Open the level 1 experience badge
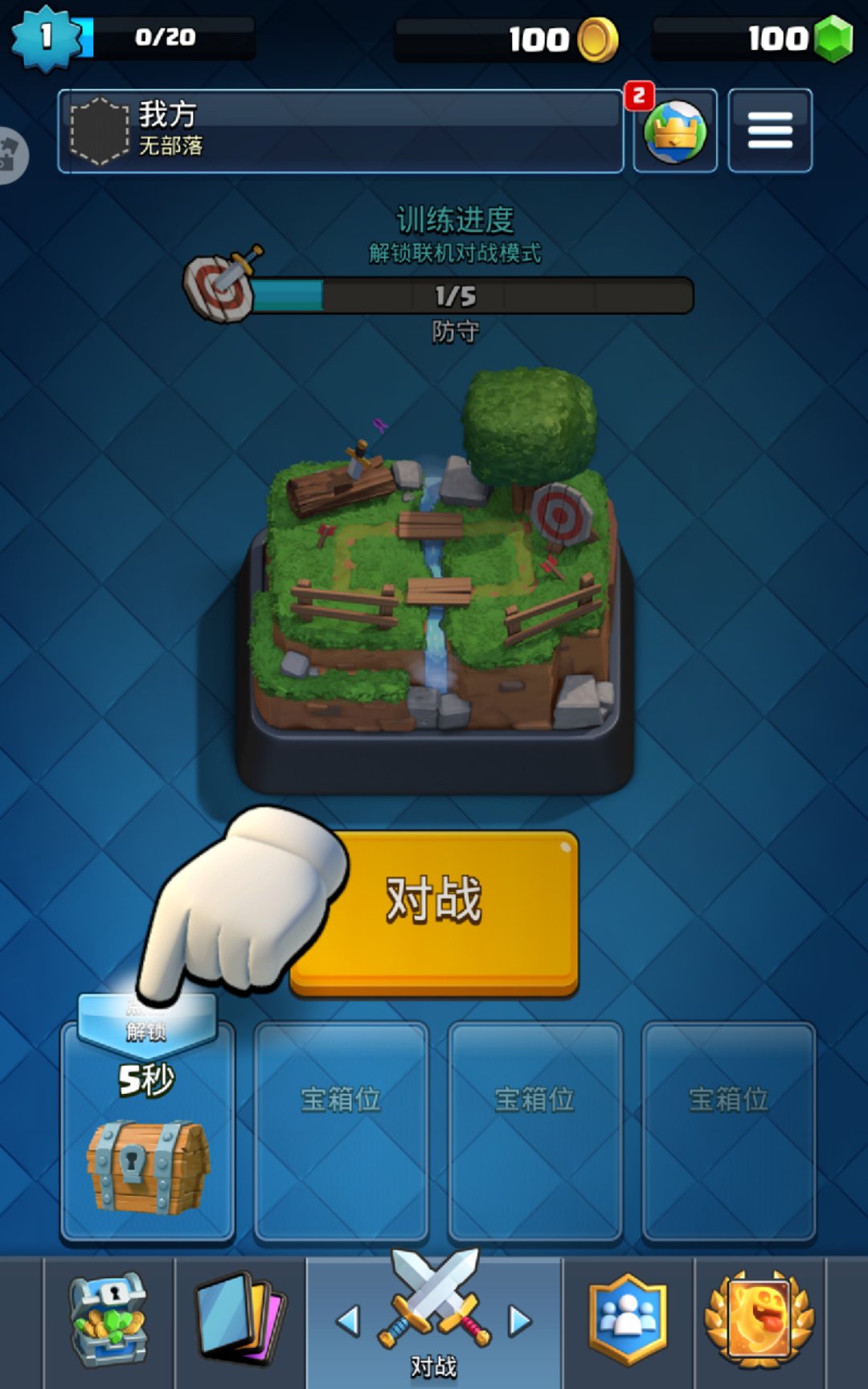868x1389 pixels. (x=47, y=37)
